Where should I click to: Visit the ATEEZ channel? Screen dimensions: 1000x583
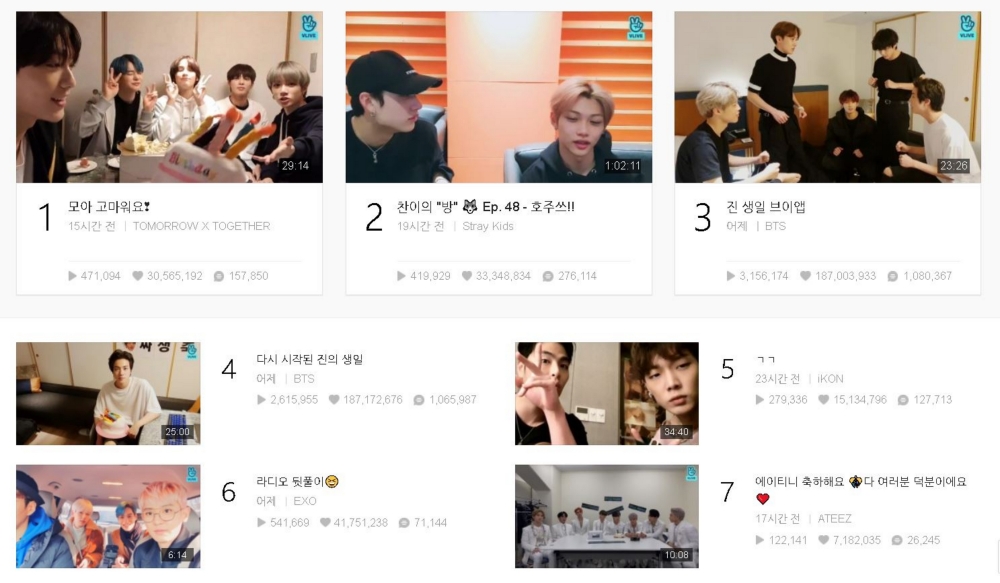pyautogui.click(x=834, y=519)
